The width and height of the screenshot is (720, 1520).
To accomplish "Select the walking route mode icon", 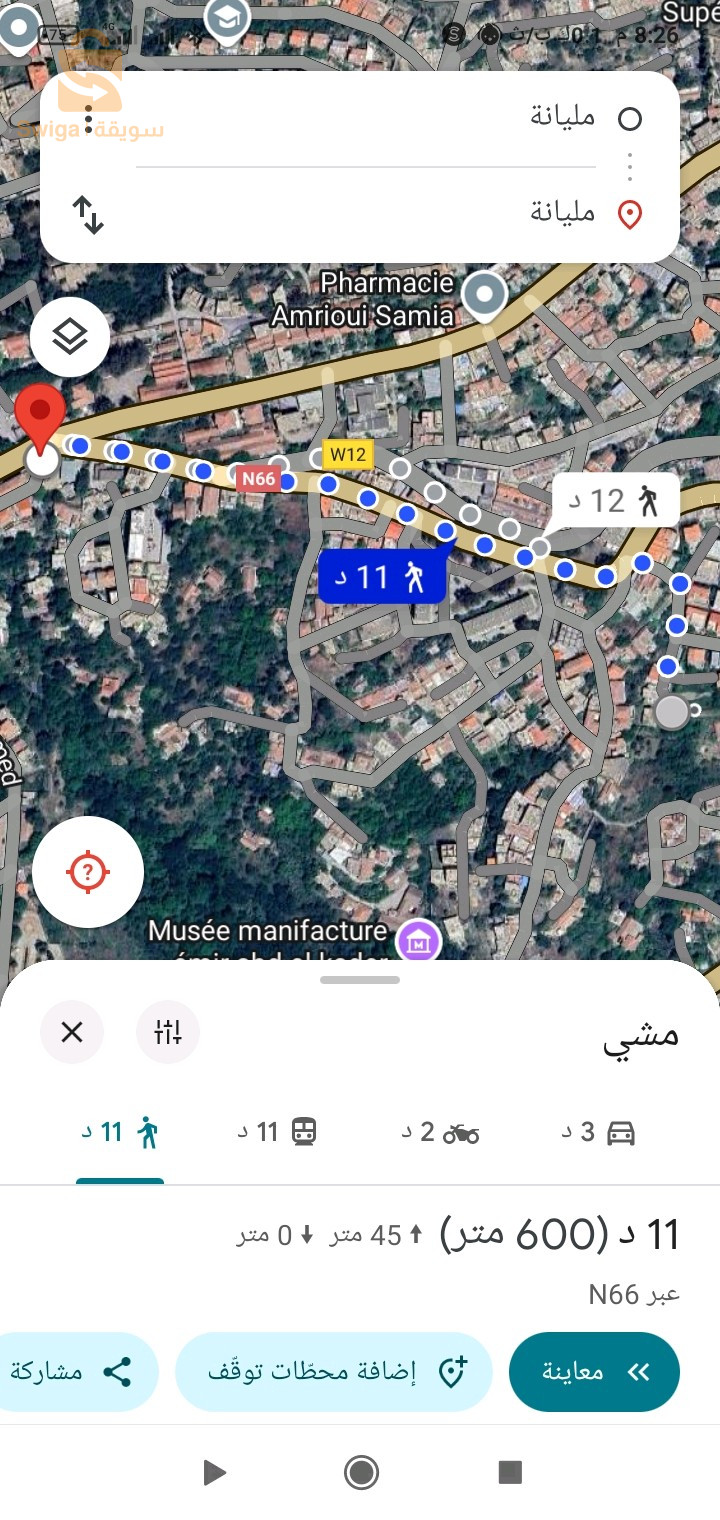I will [146, 1130].
